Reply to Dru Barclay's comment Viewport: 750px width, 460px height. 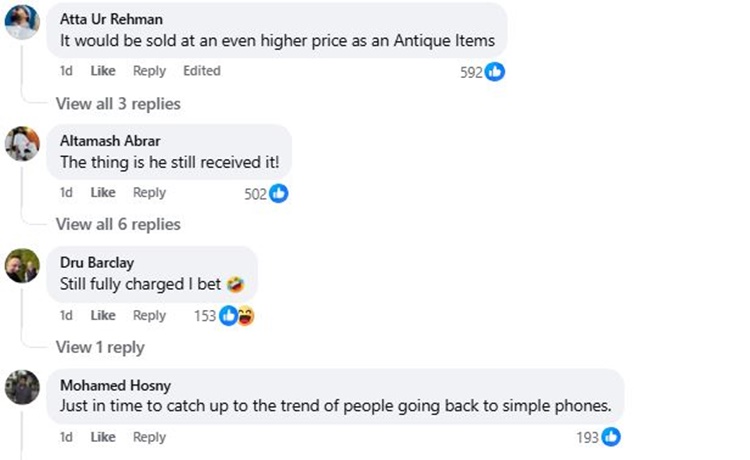tap(149, 316)
